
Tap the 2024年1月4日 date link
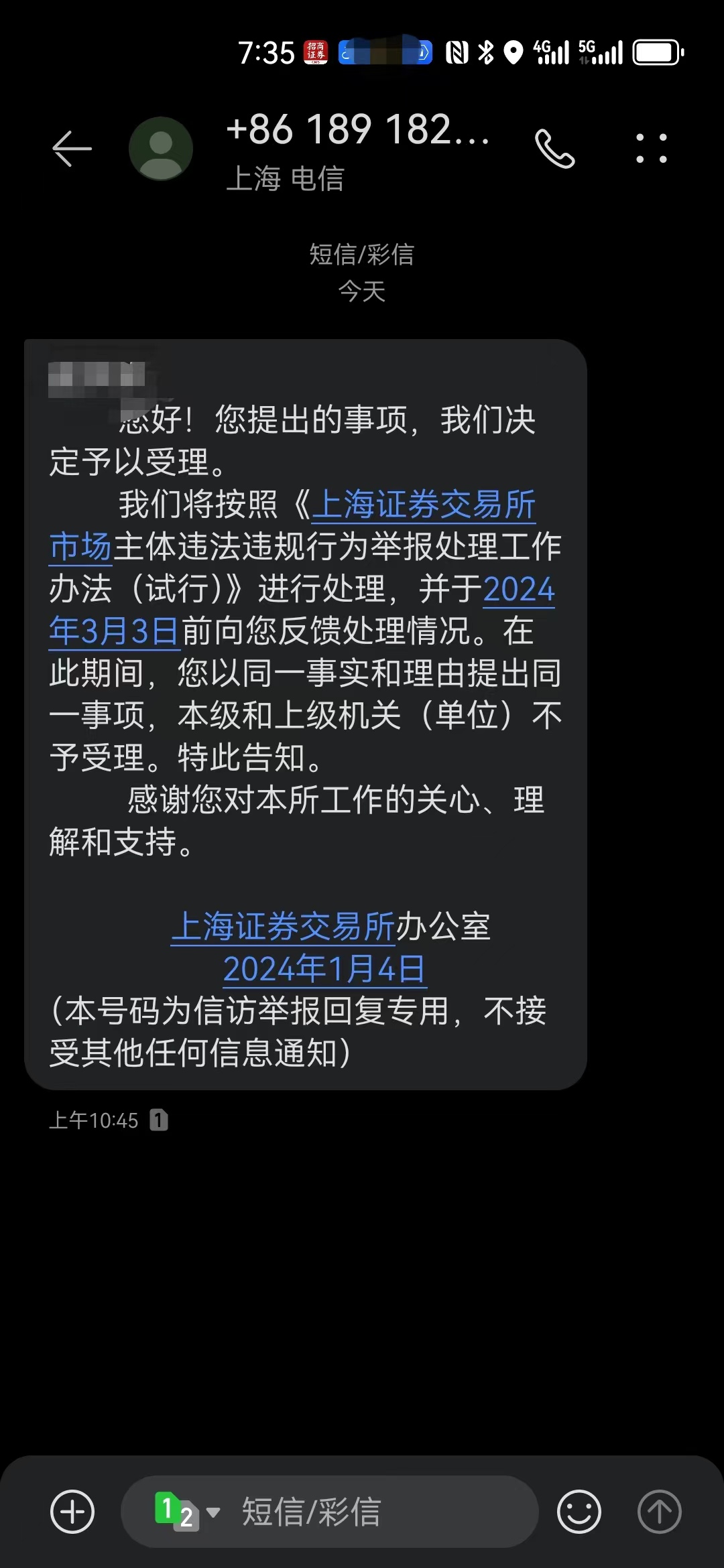point(325,969)
